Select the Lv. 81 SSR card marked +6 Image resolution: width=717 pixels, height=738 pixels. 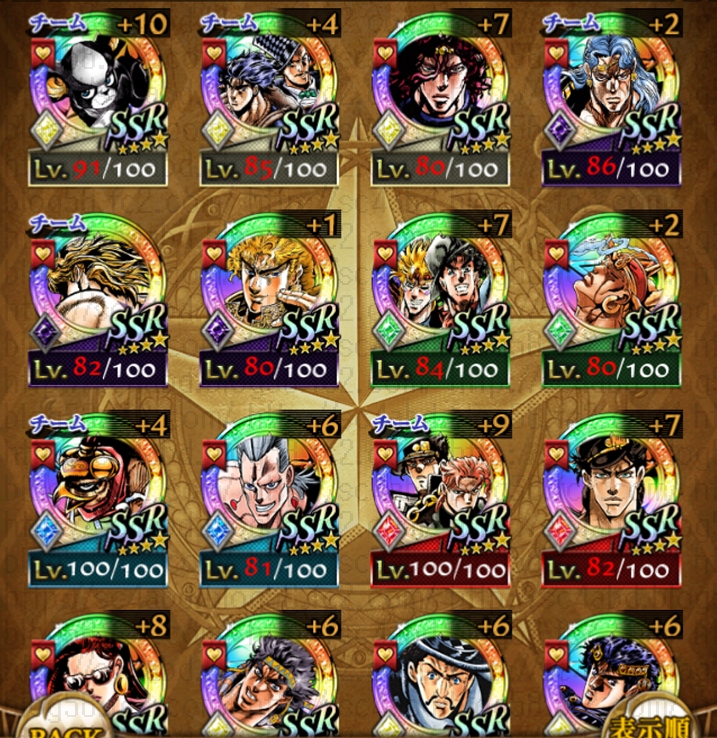270,497
